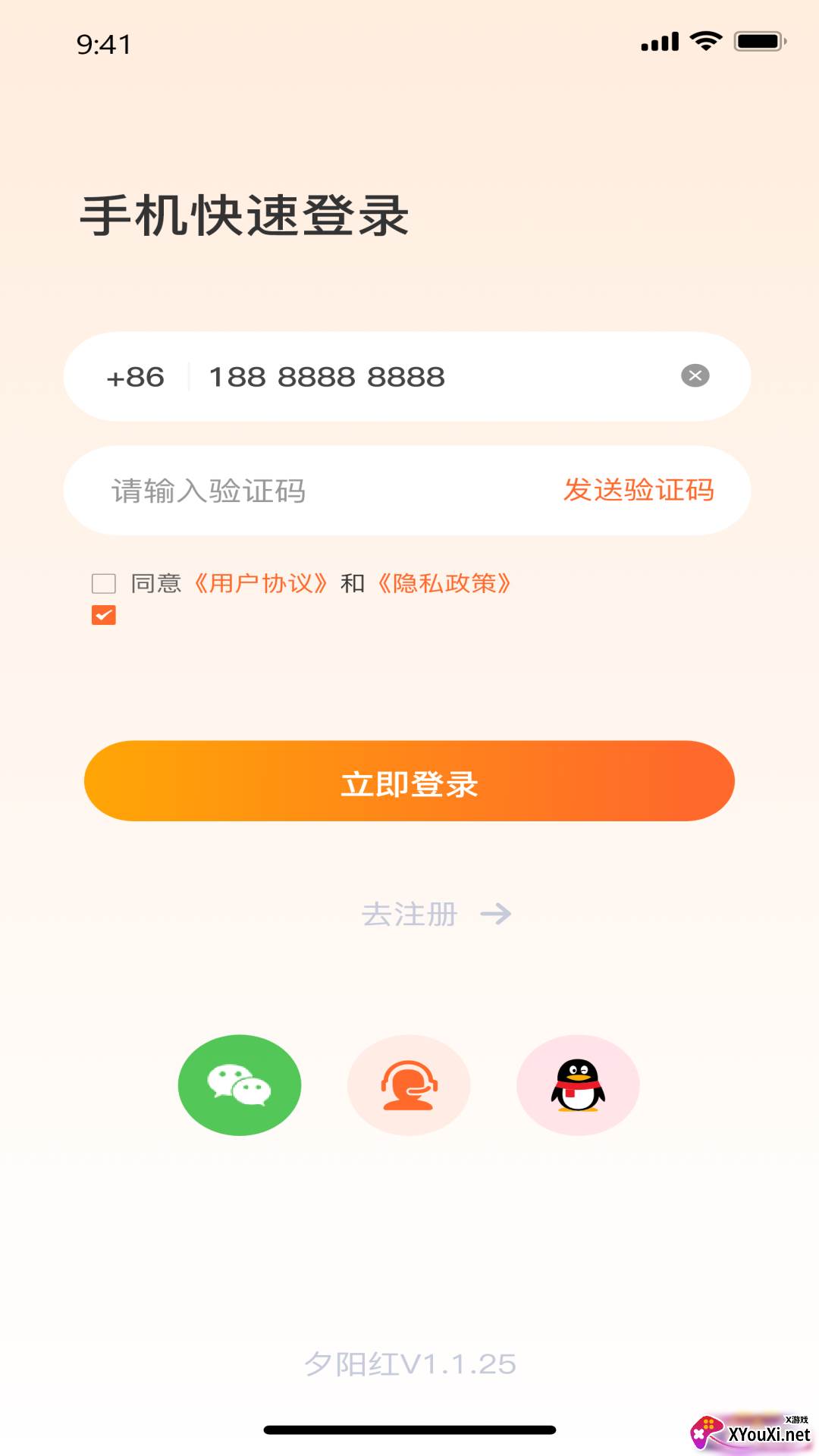The width and height of the screenshot is (819, 1456).
Task: Check the agreement checkbox next to 同意
Action: (104, 583)
